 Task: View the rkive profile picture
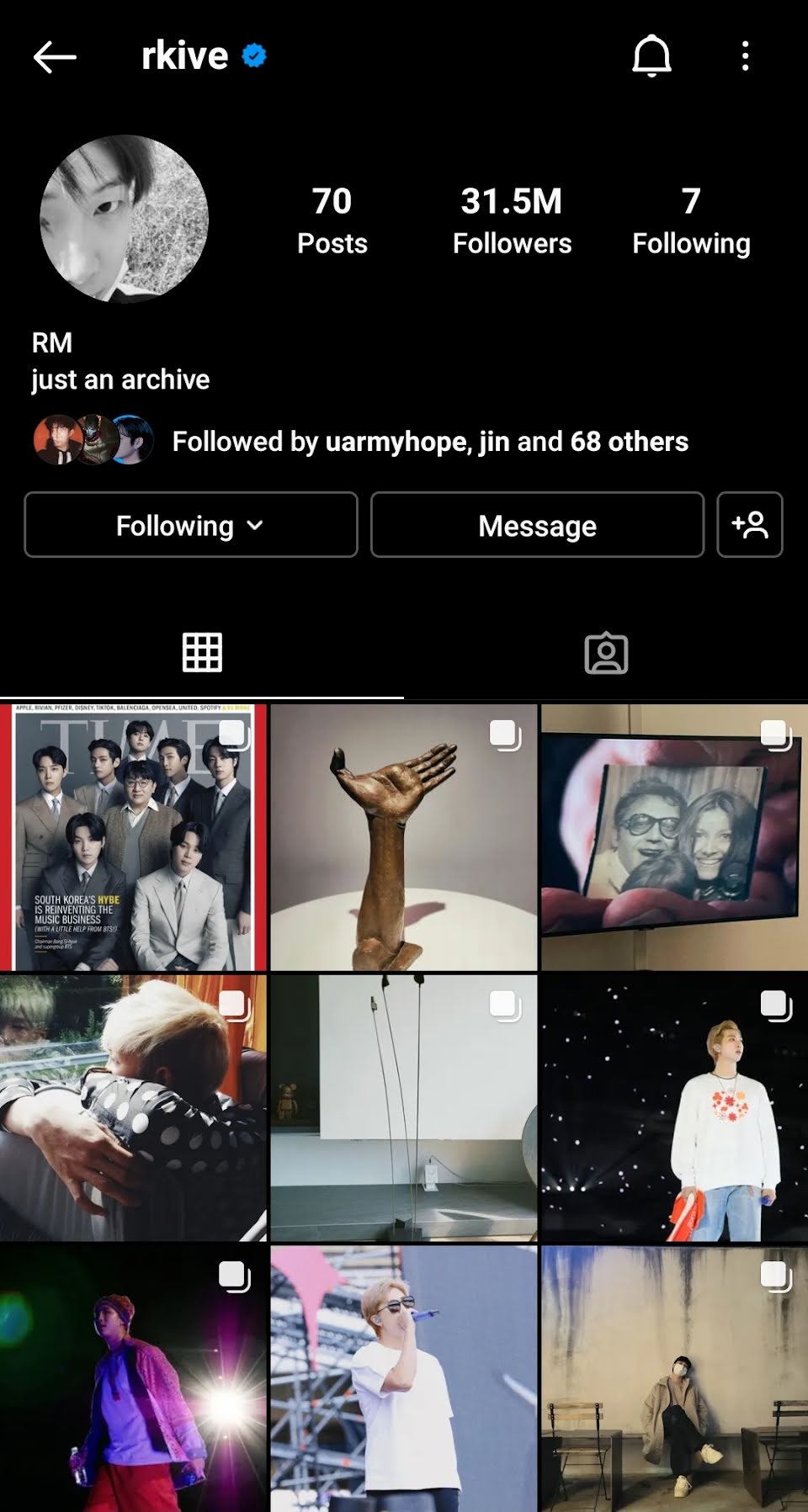tap(124, 219)
